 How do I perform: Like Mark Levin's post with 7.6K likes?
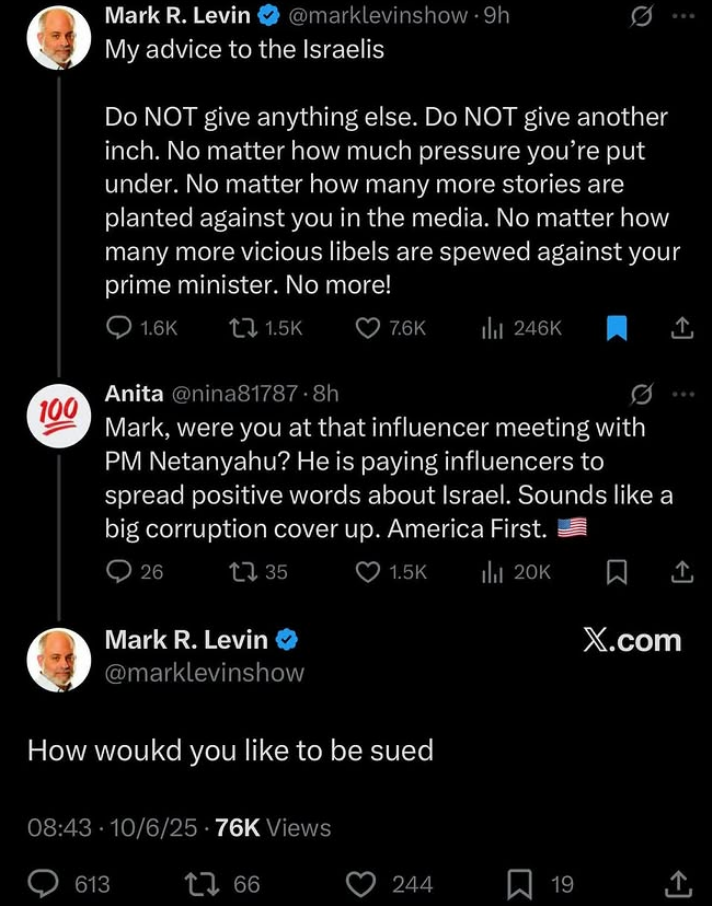coord(368,328)
